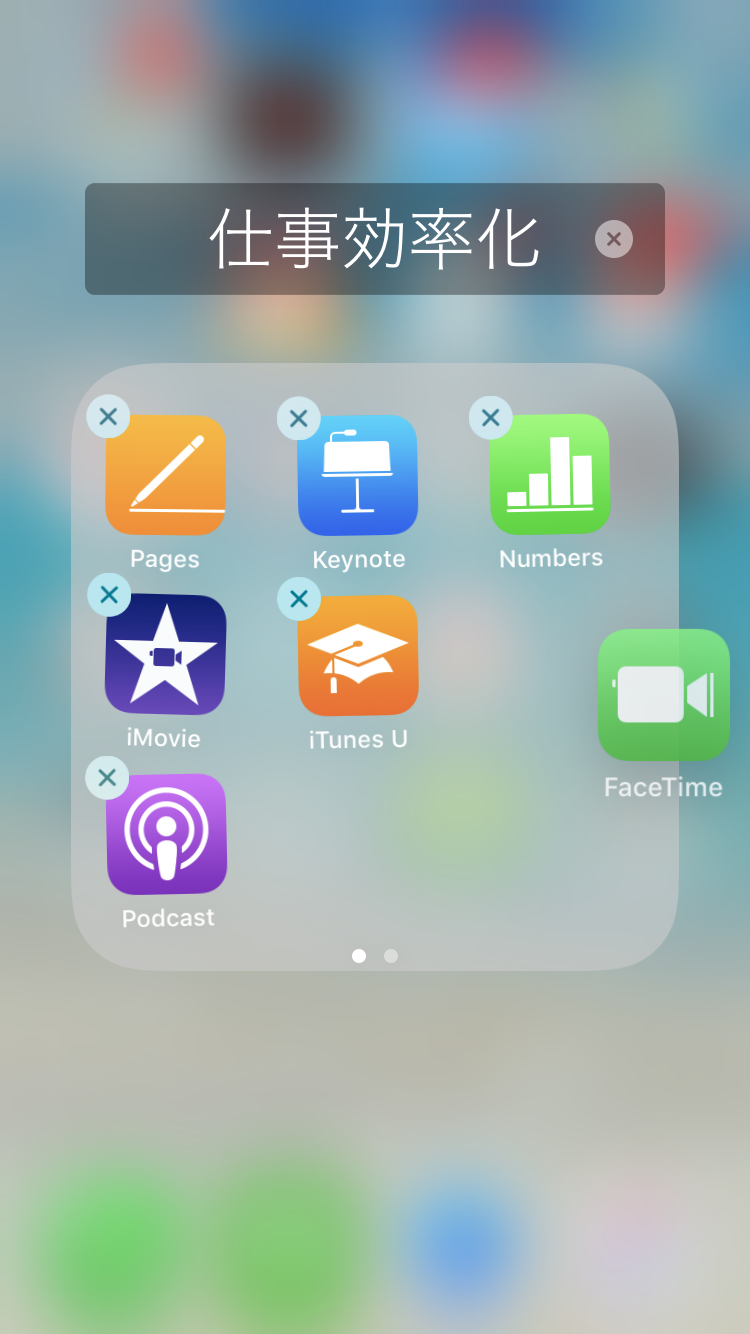This screenshot has width=750, height=1334.
Task: Remove the Numbers app
Action: click(x=490, y=418)
